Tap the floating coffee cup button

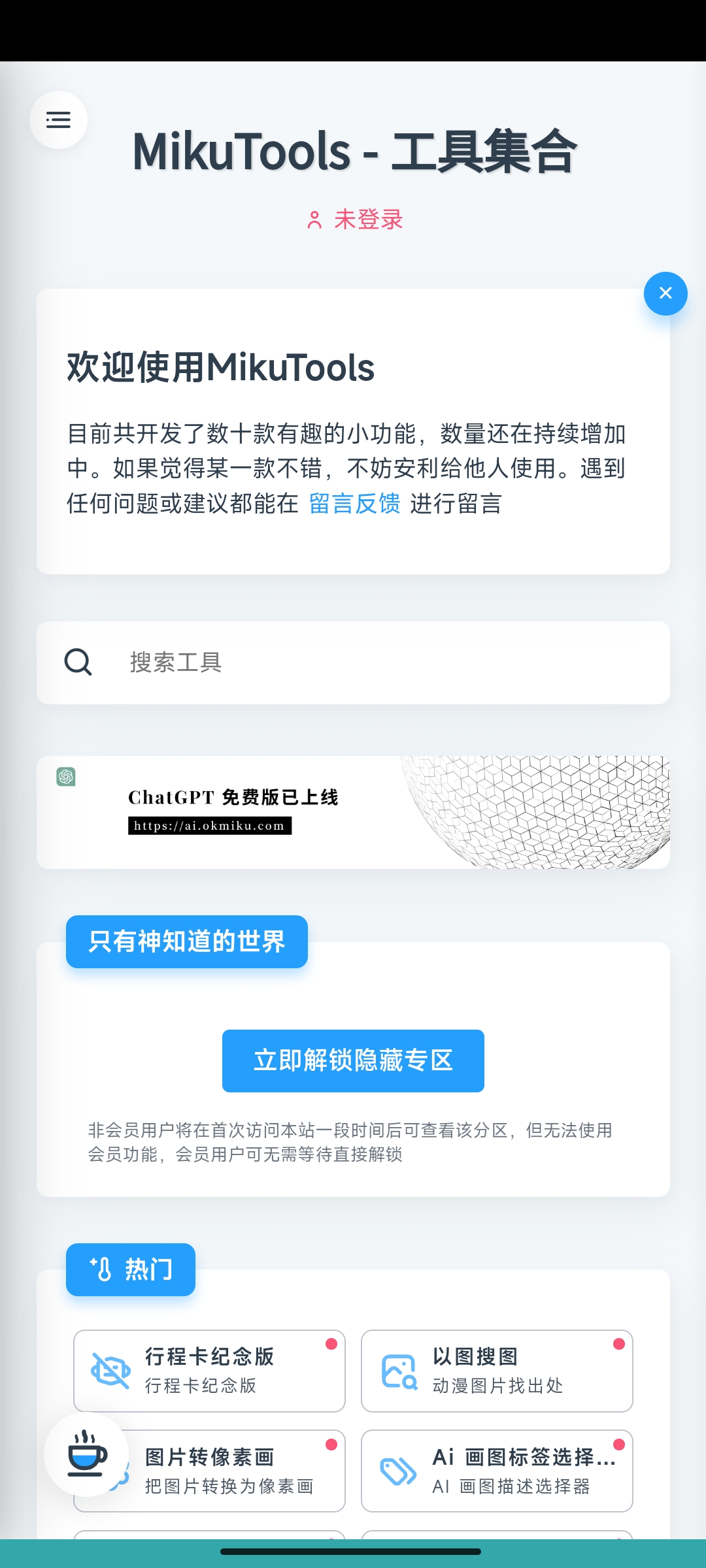[86, 1454]
